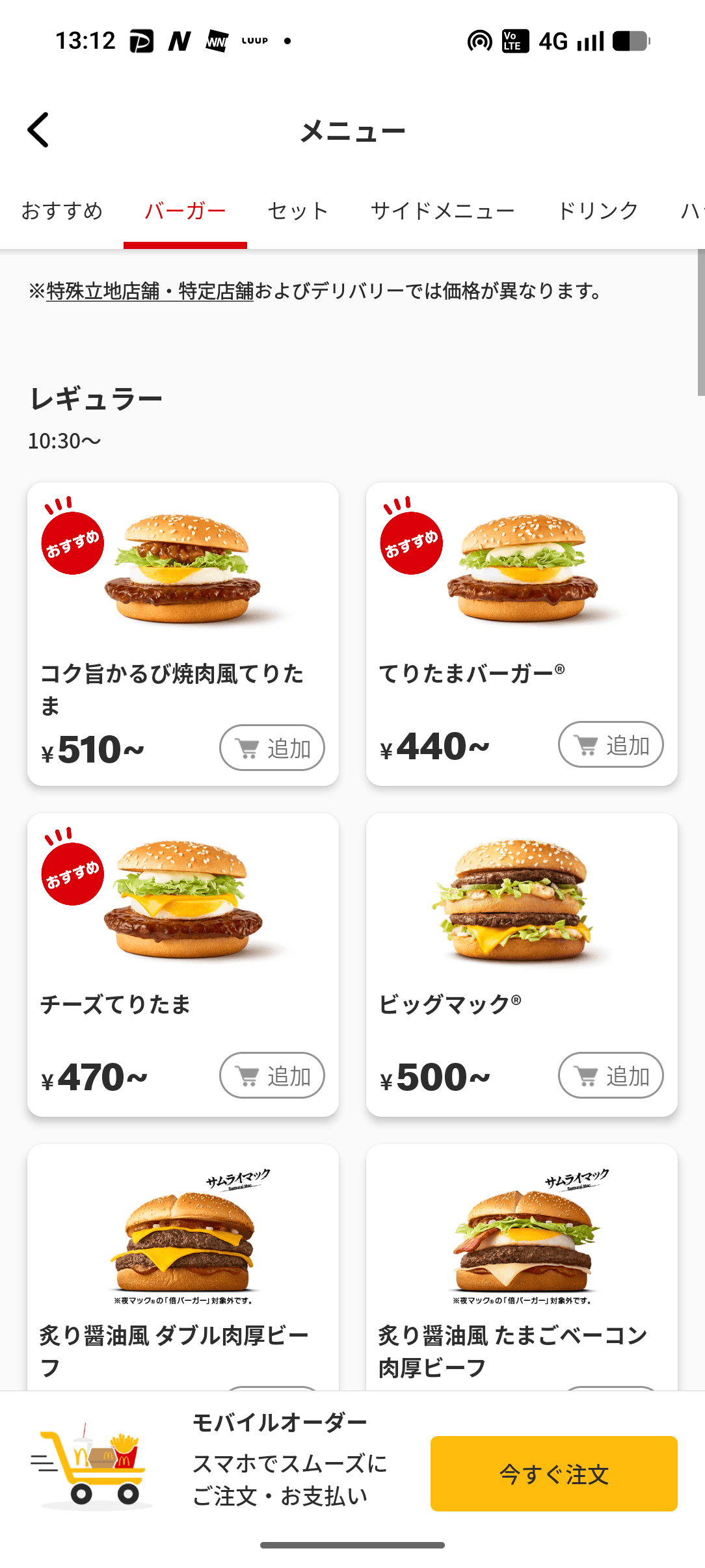View てりたまバーガー details

point(522,585)
